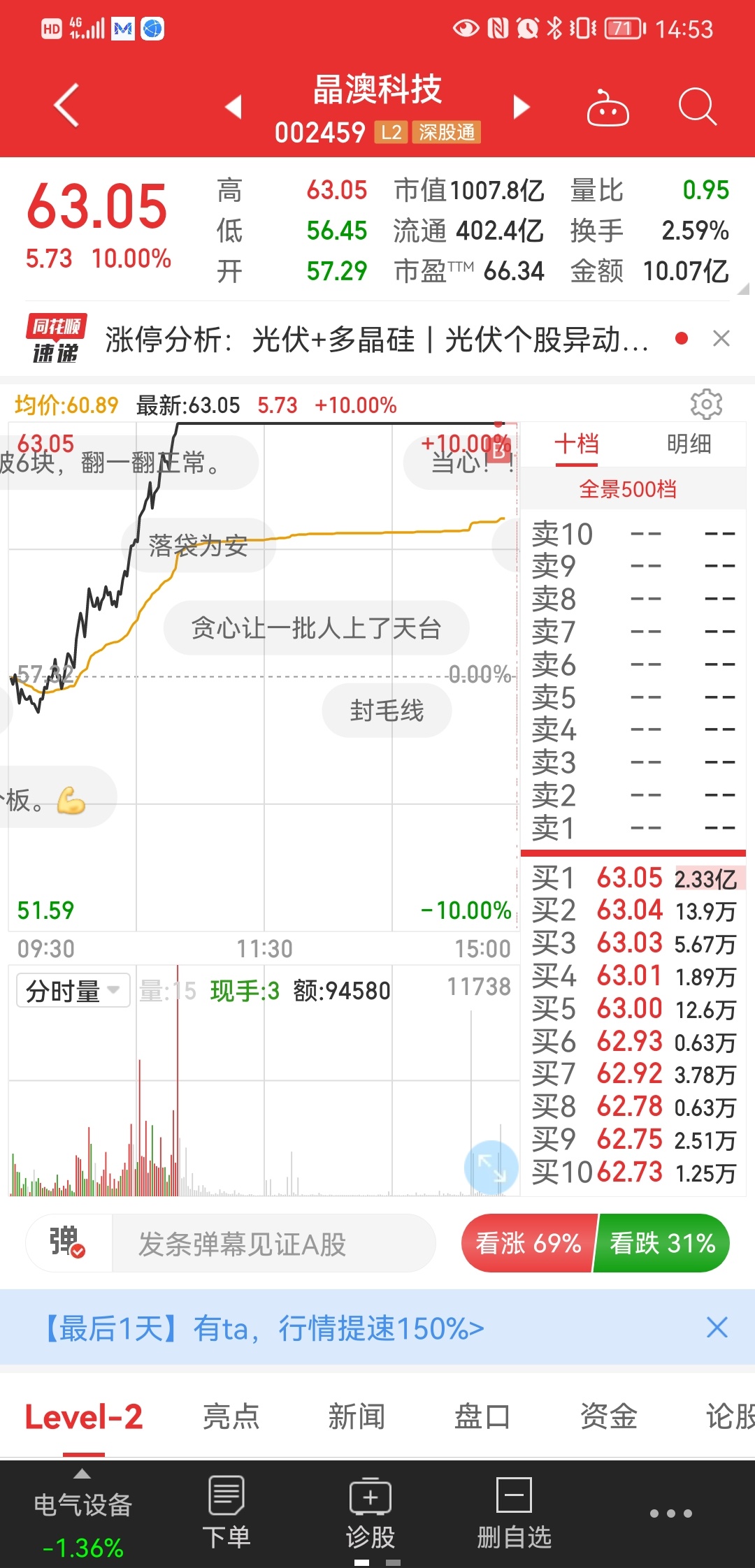The height and width of the screenshot is (1568, 755).
Task: Expand the 分时量 dropdown
Action: [73, 990]
